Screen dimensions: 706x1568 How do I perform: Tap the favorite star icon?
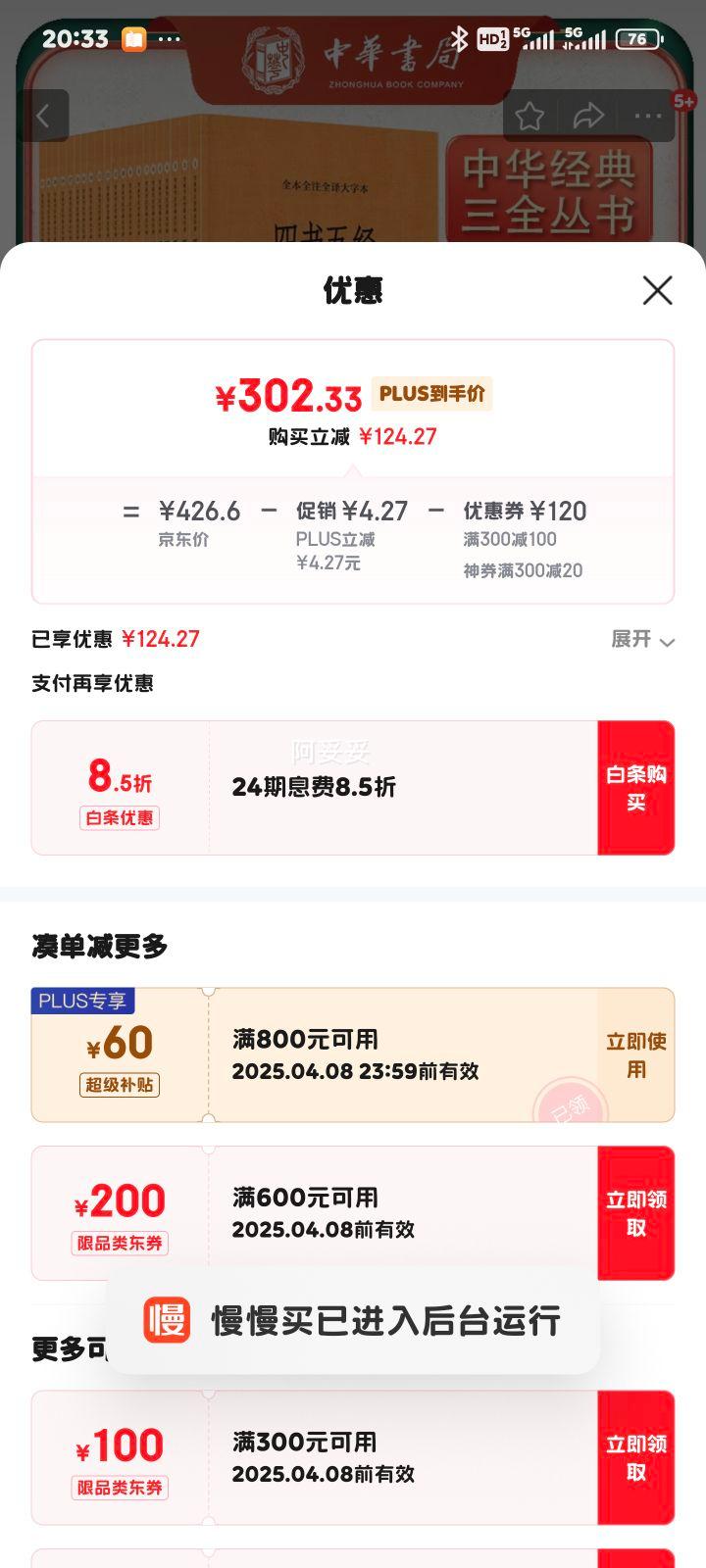tap(530, 115)
